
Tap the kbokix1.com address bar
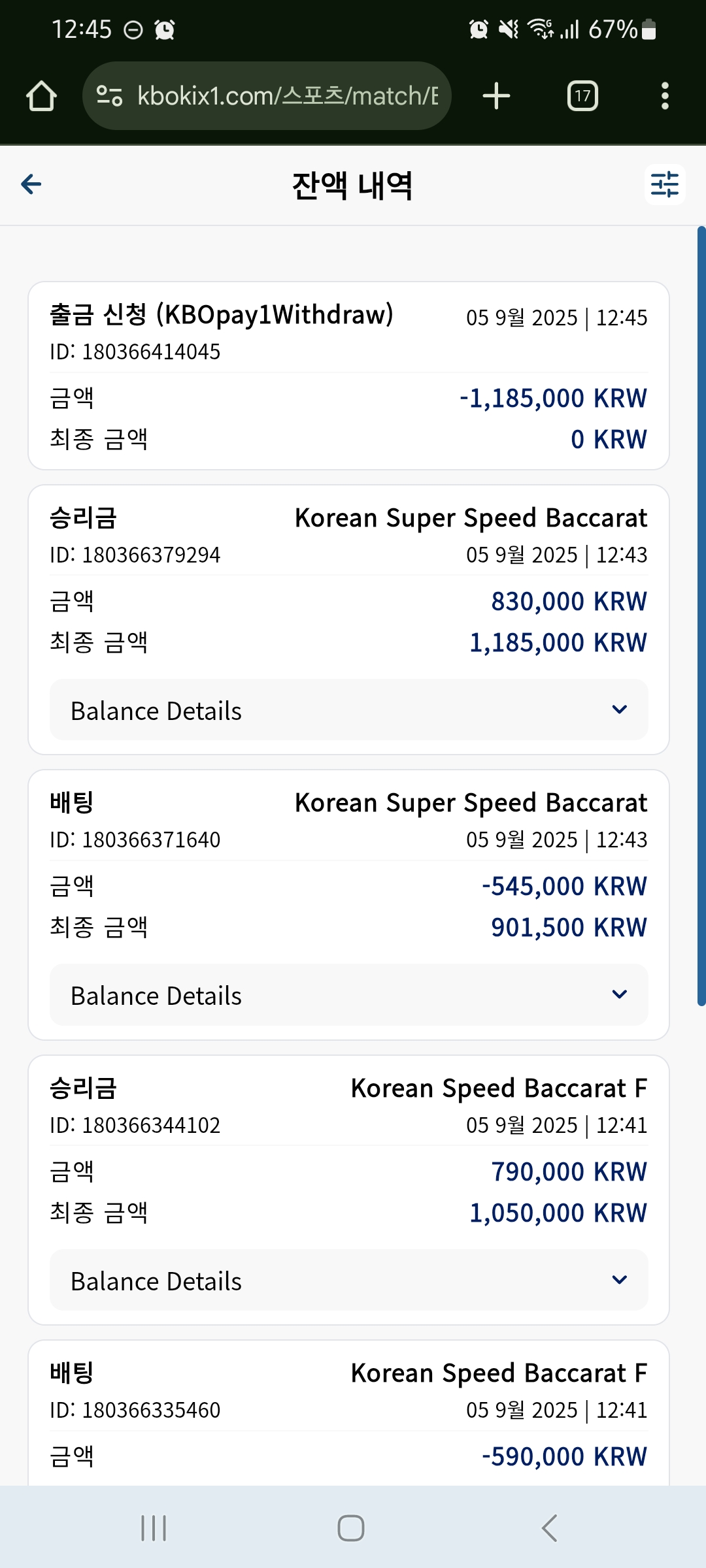pos(267,96)
